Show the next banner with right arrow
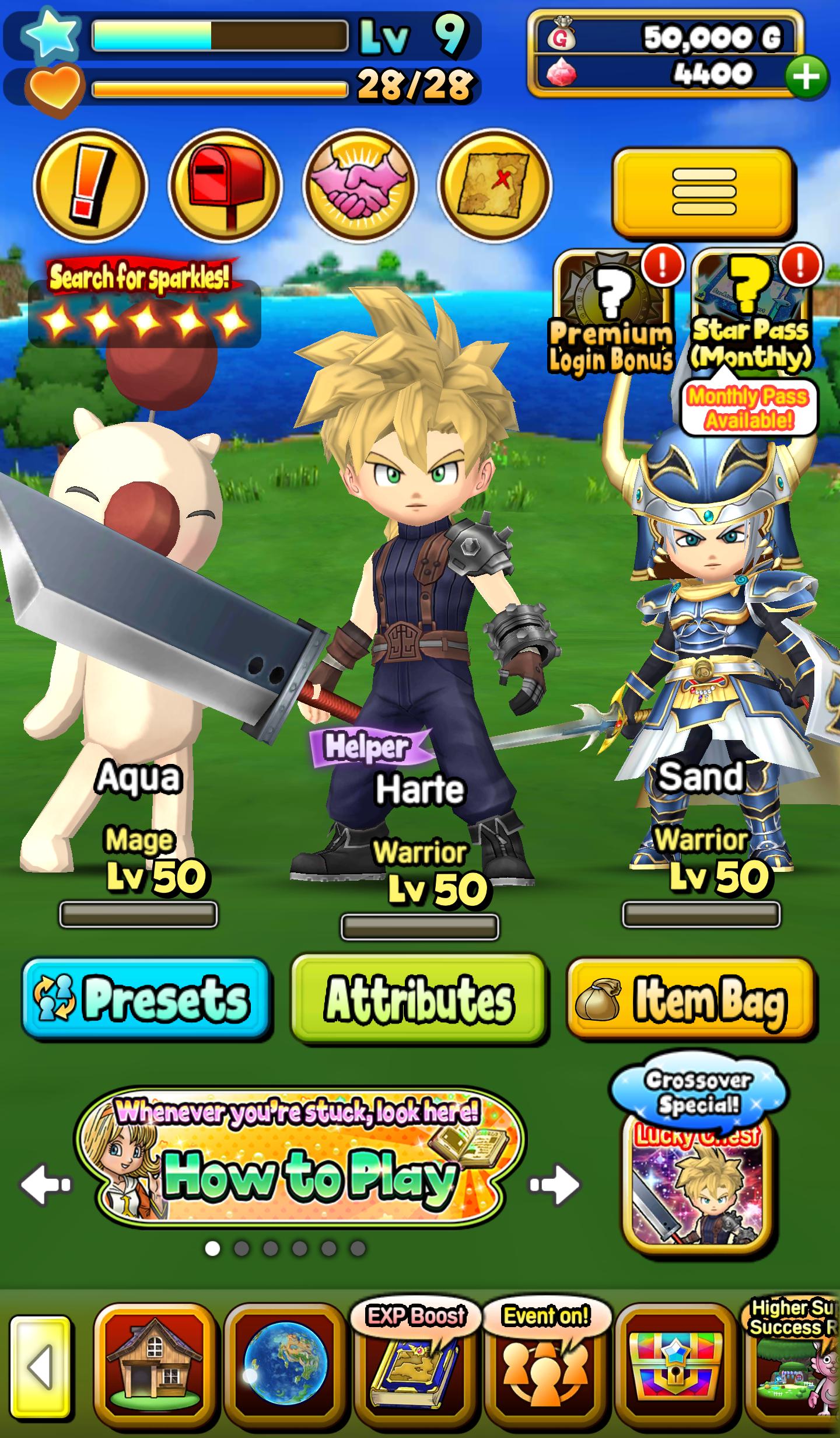Screen dimensions: 840x1438 click(x=555, y=1184)
